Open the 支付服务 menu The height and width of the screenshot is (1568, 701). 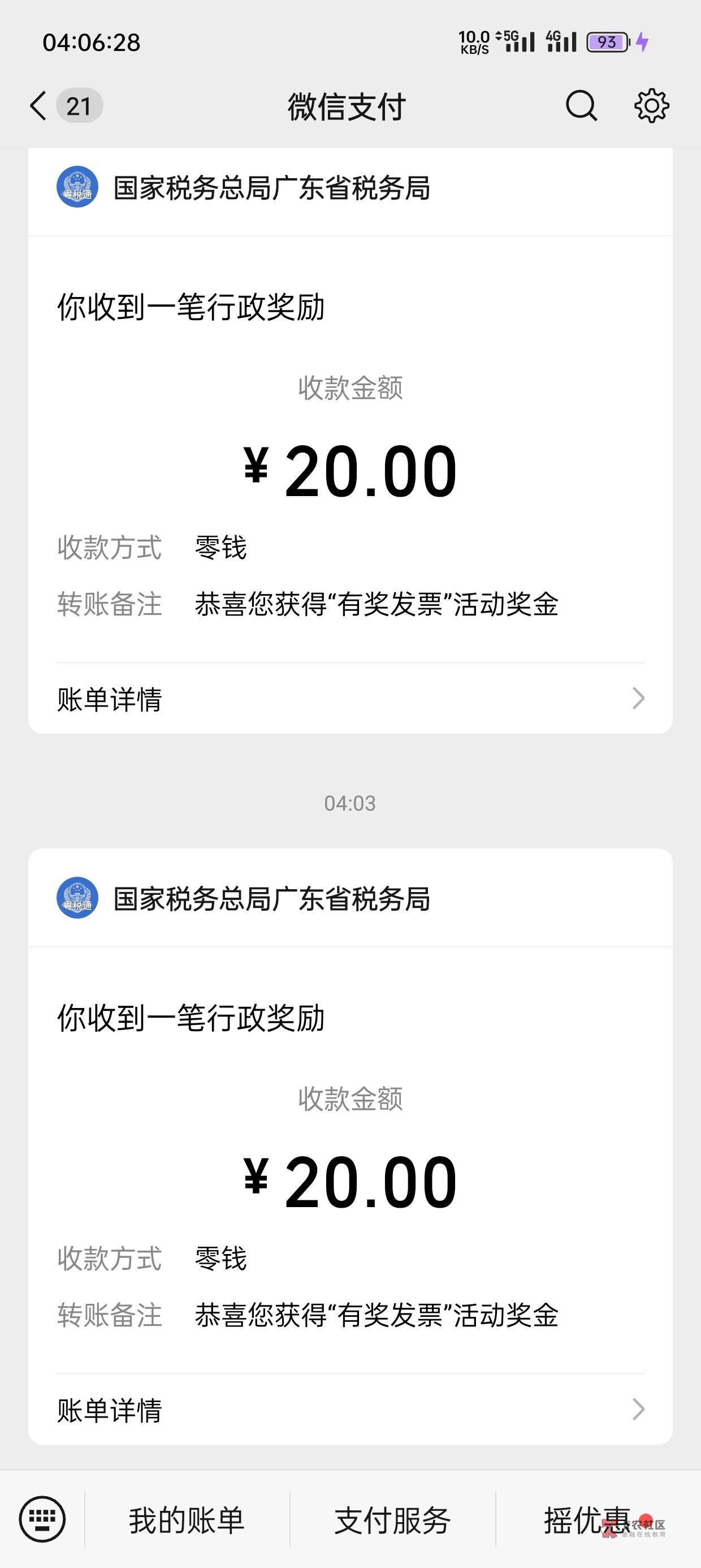point(392,1520)
